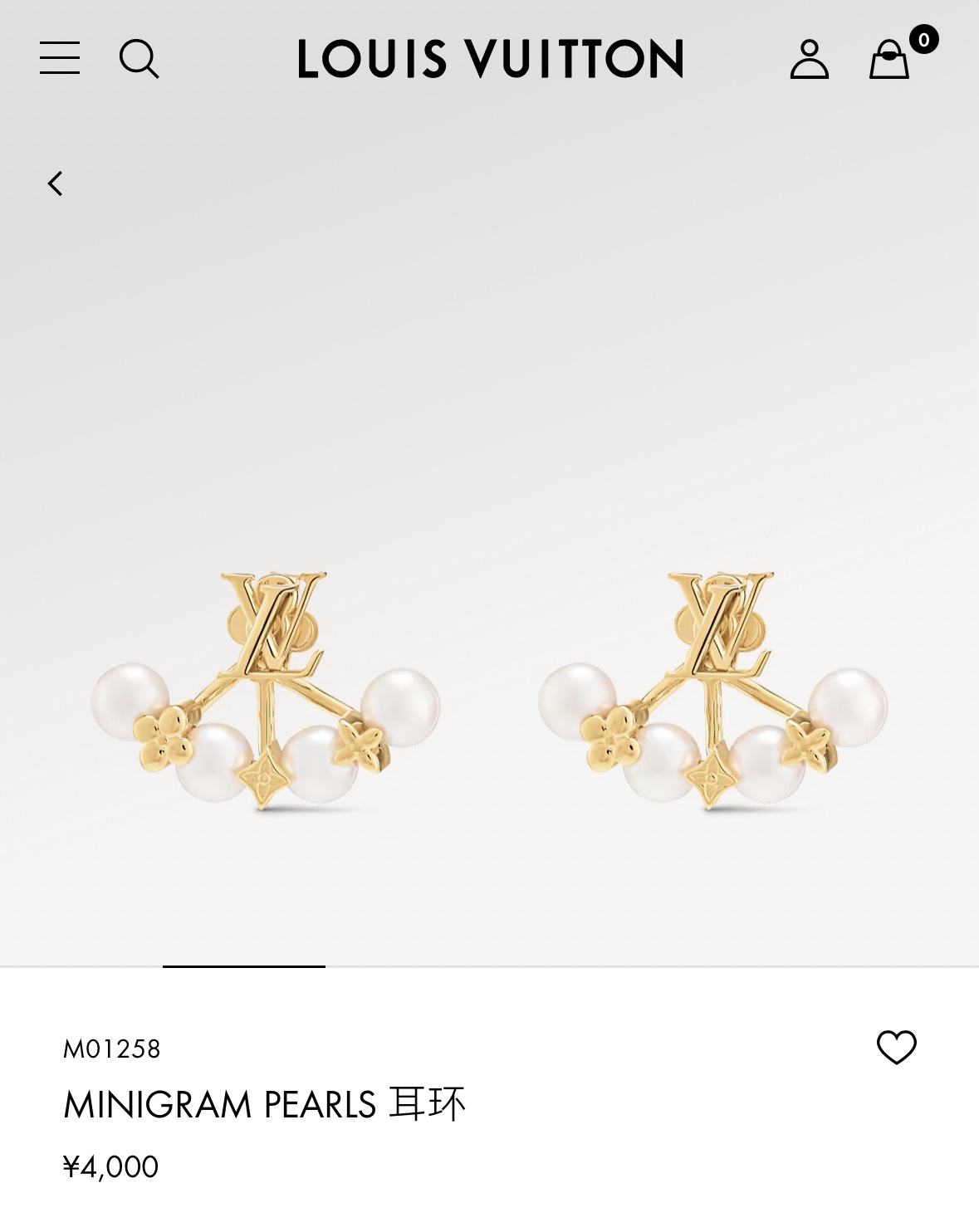Screen dimensions: 979x1232
Task: Open the Minigram Pearls earrings product image
Action: [489, 689]
